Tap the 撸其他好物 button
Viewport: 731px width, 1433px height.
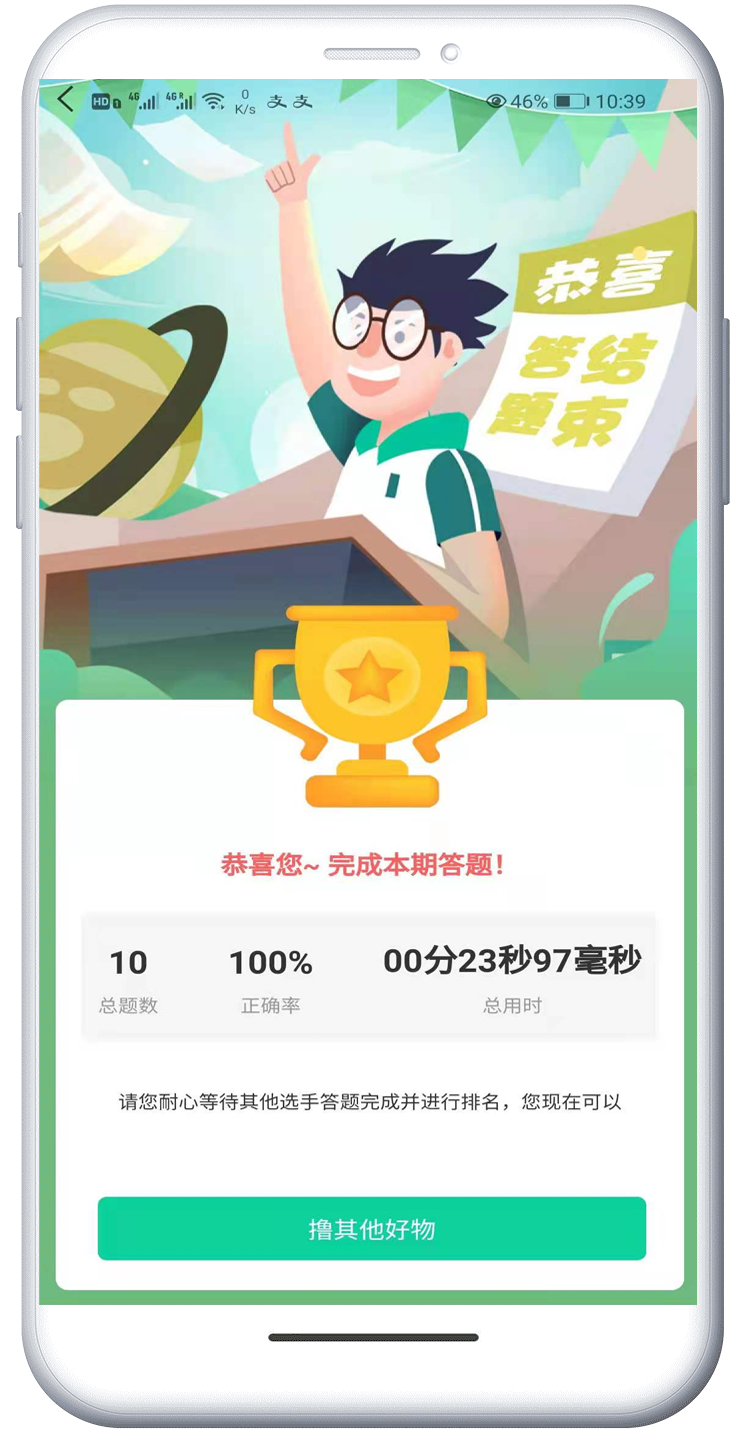(371, 1228)
